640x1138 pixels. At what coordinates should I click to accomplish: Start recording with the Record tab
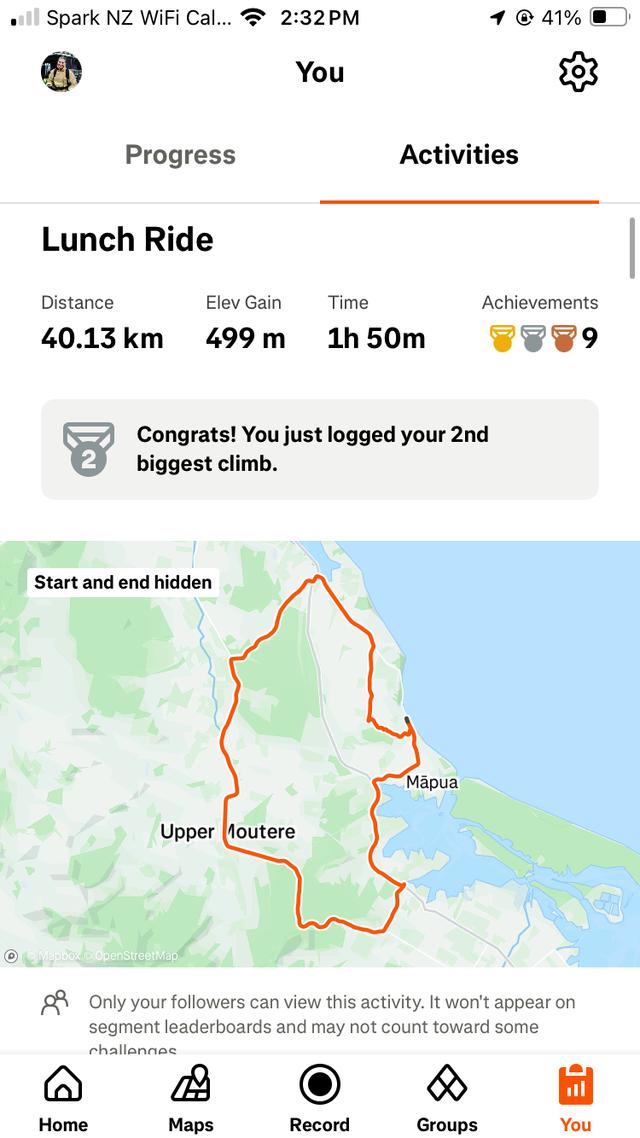pos(320,1098)
